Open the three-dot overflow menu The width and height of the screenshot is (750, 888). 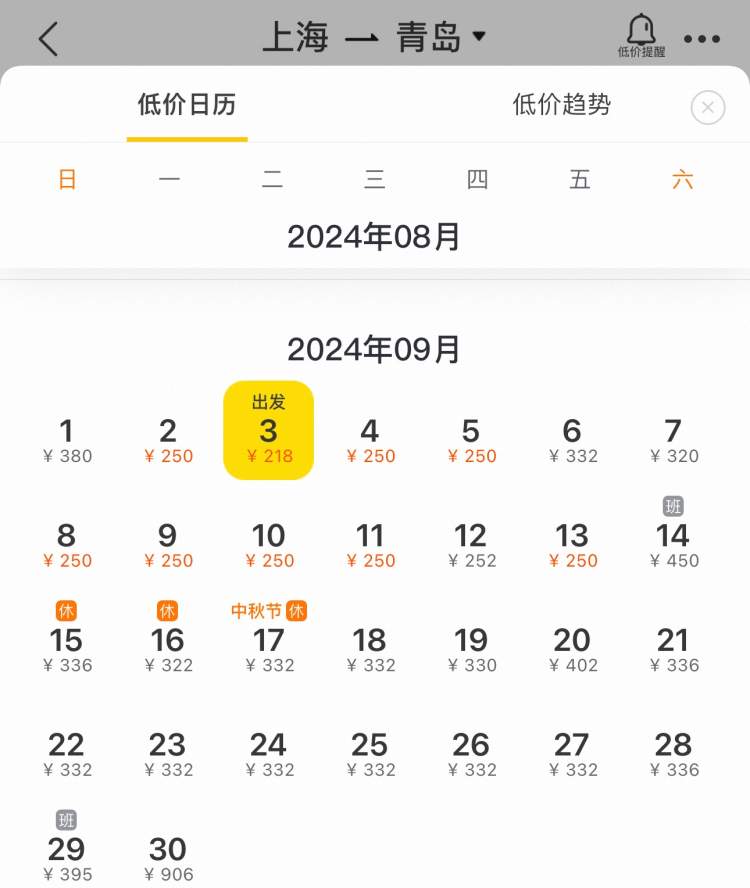[702, 39]
